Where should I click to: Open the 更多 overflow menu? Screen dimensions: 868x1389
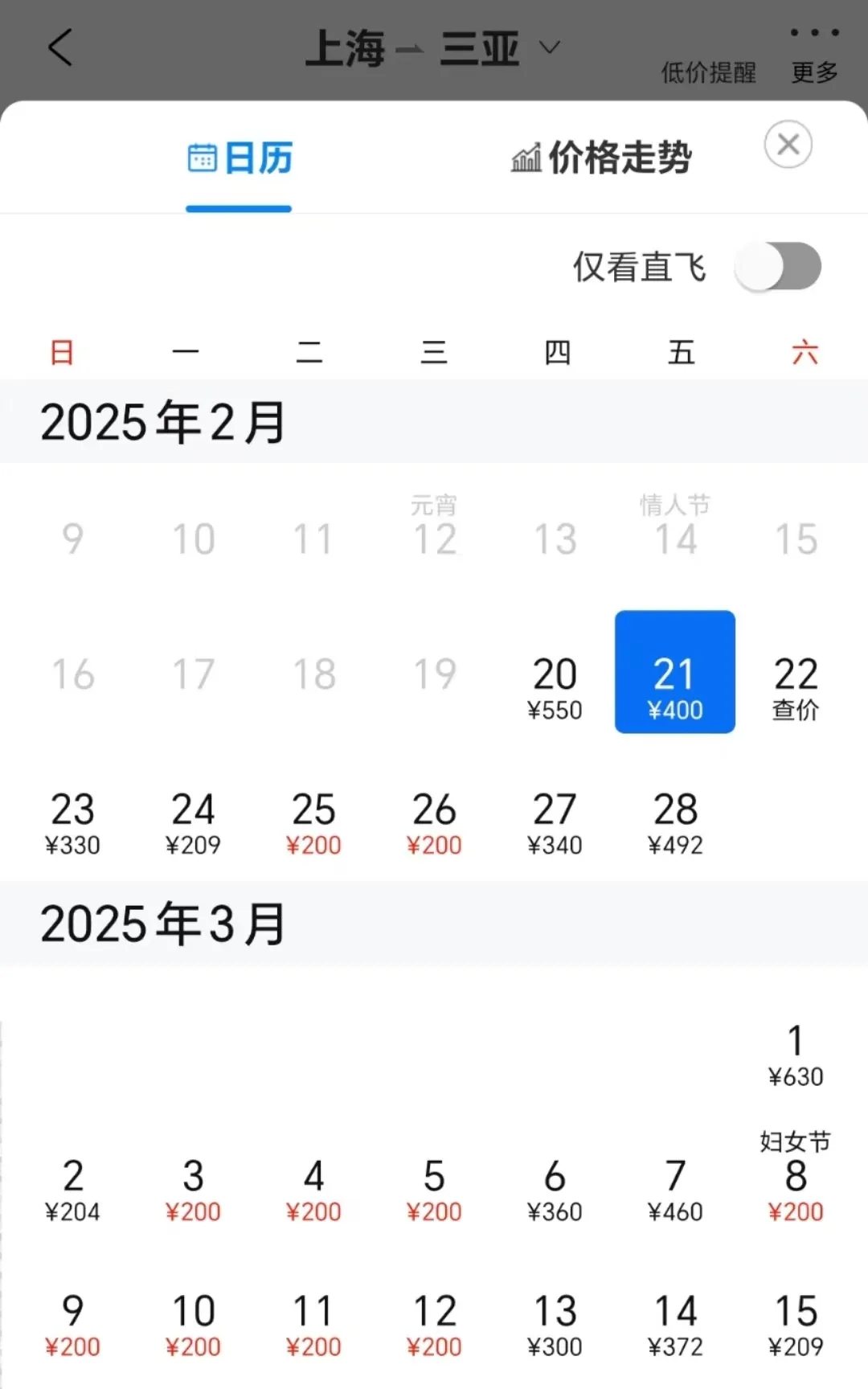point(814,56)
